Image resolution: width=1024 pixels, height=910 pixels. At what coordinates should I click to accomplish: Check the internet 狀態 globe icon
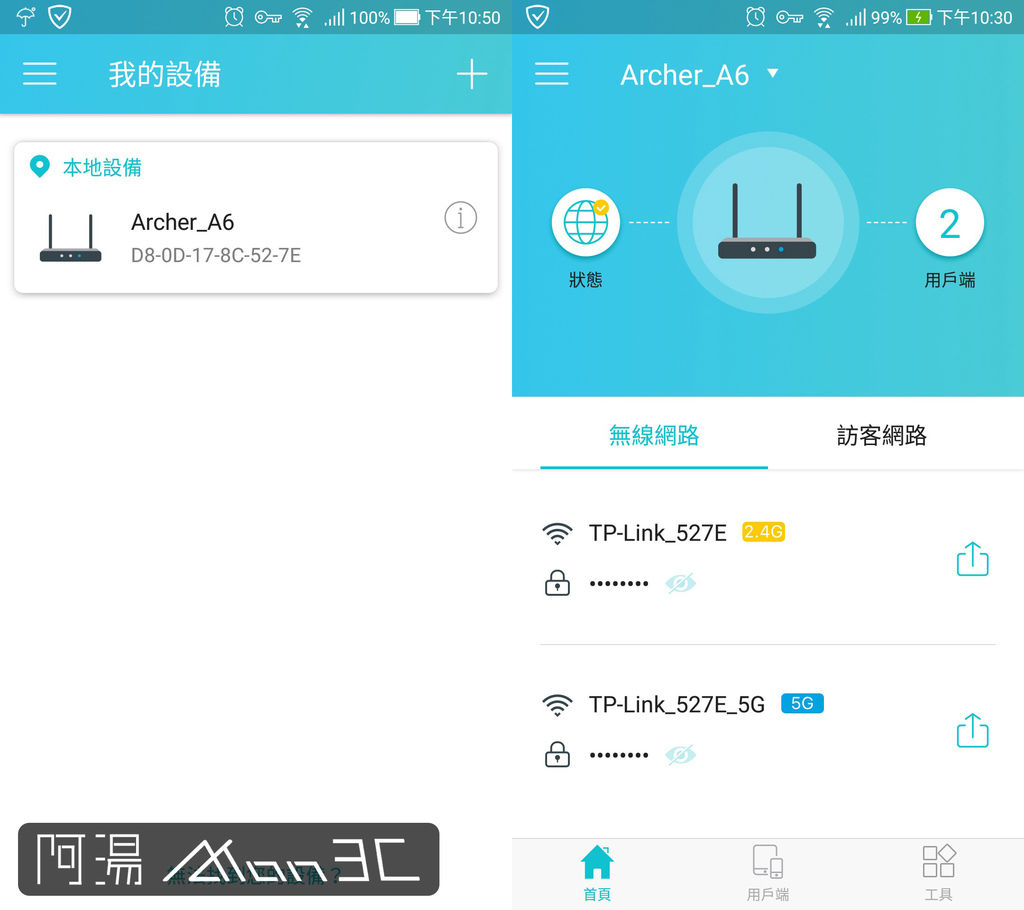[586, 224]
